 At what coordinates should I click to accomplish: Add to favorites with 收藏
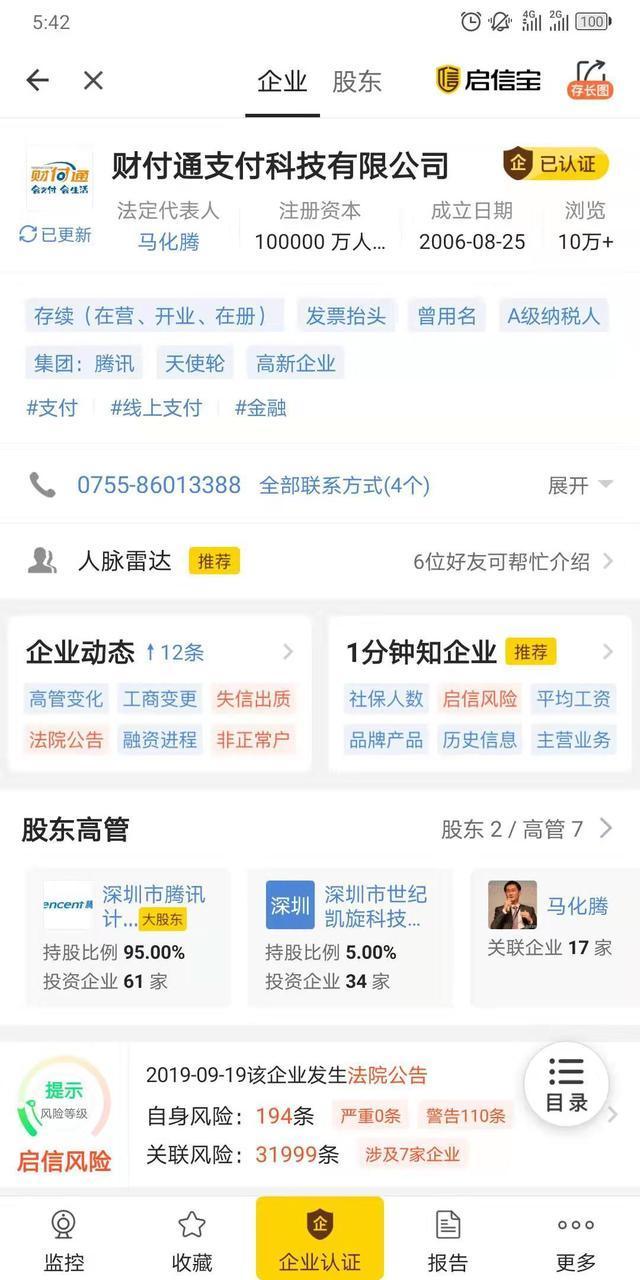191,1239
